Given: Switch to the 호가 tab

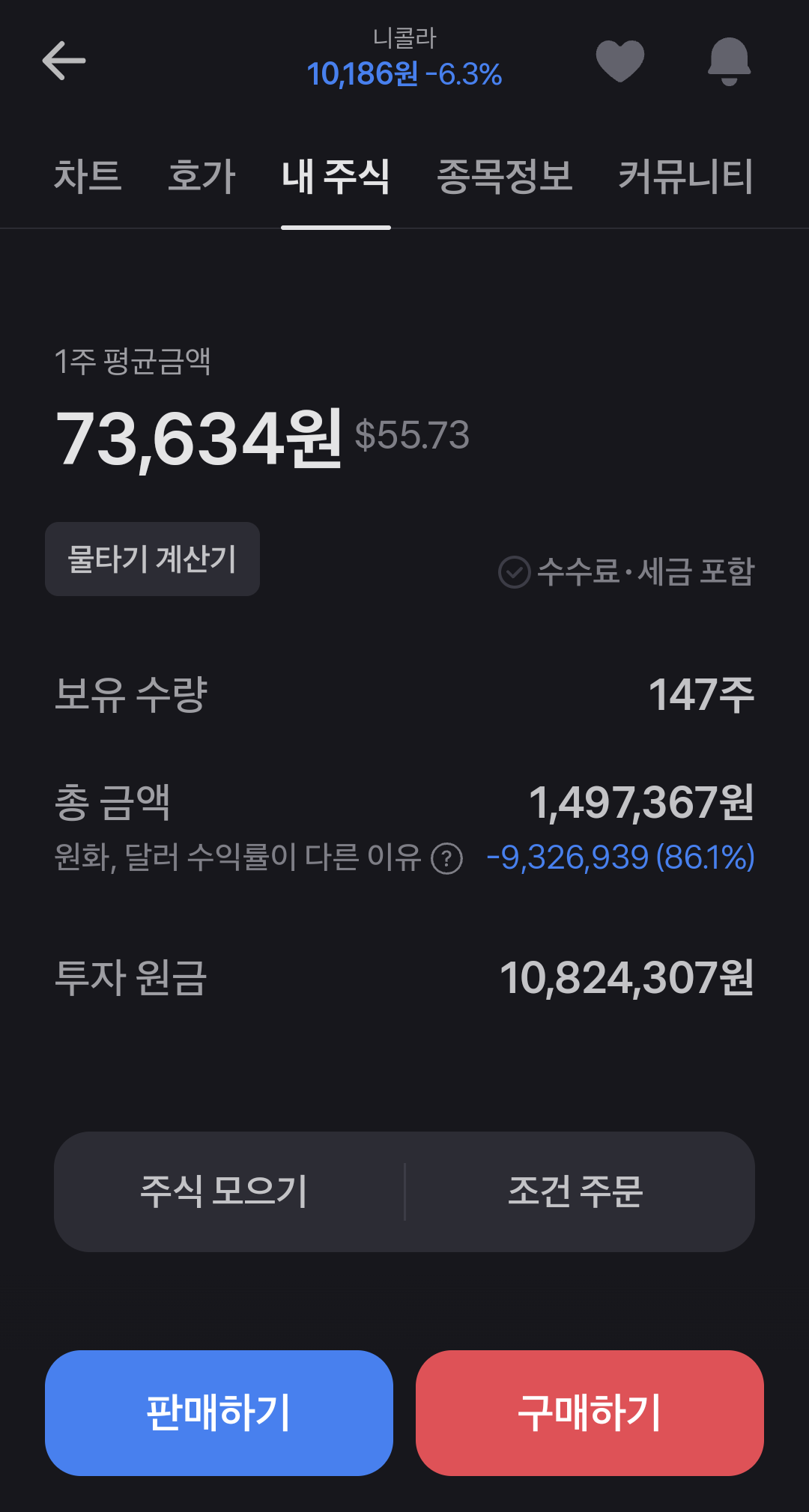Looking at the screenshot, I should (202, 177).
